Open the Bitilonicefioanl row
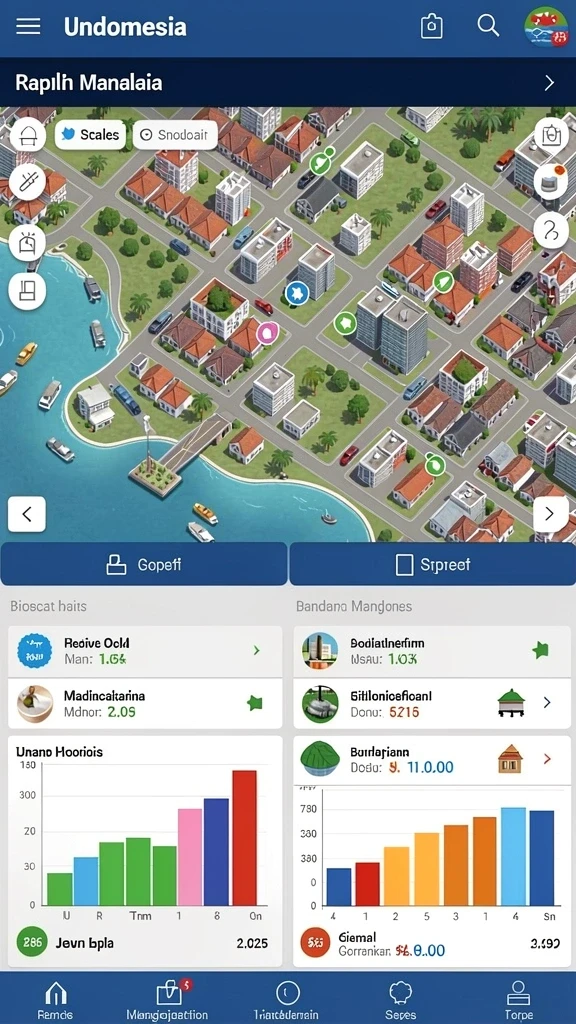The image size is (576, 1024). (x=432, y=703)
